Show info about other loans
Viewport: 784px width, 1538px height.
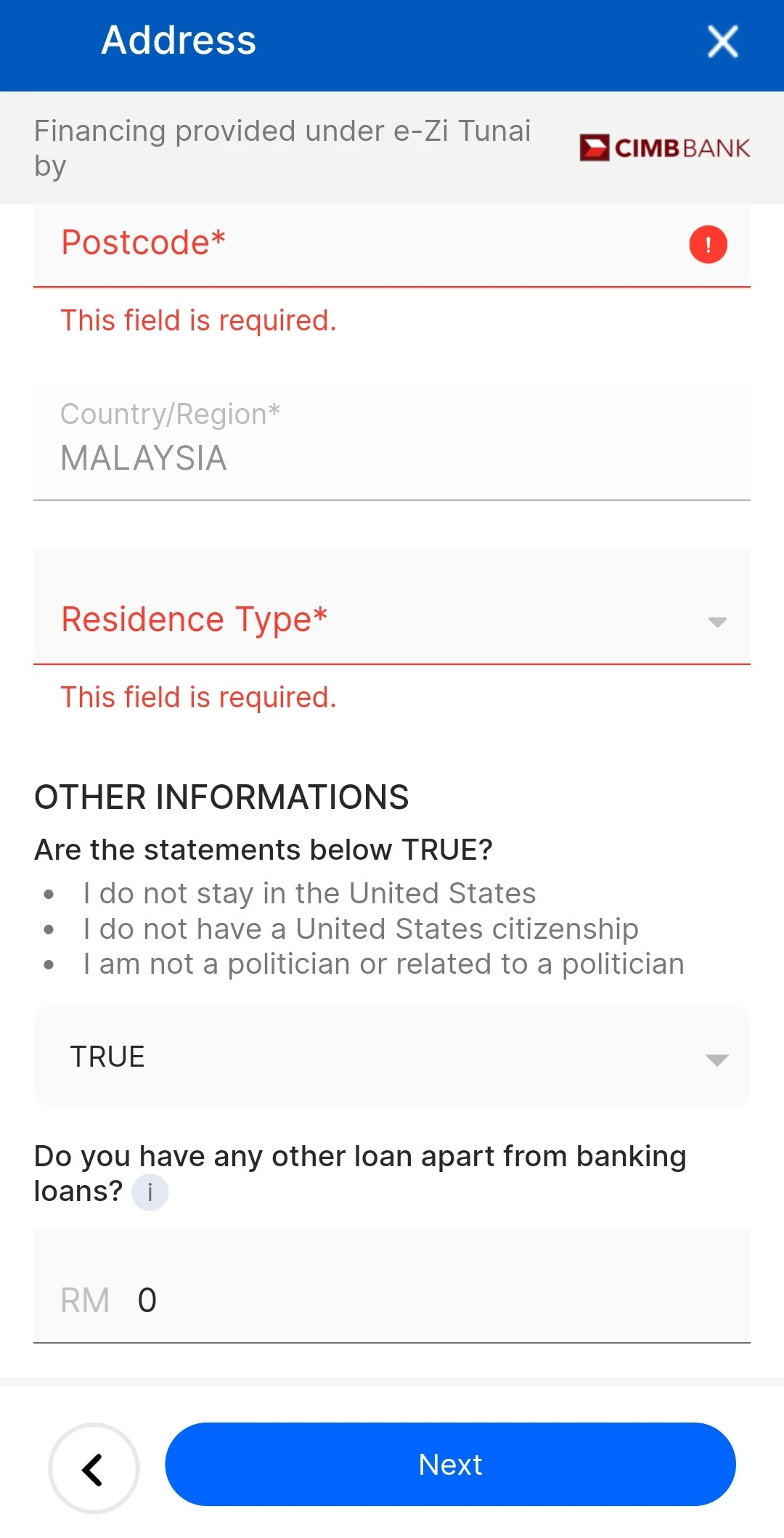point(150,1192)
